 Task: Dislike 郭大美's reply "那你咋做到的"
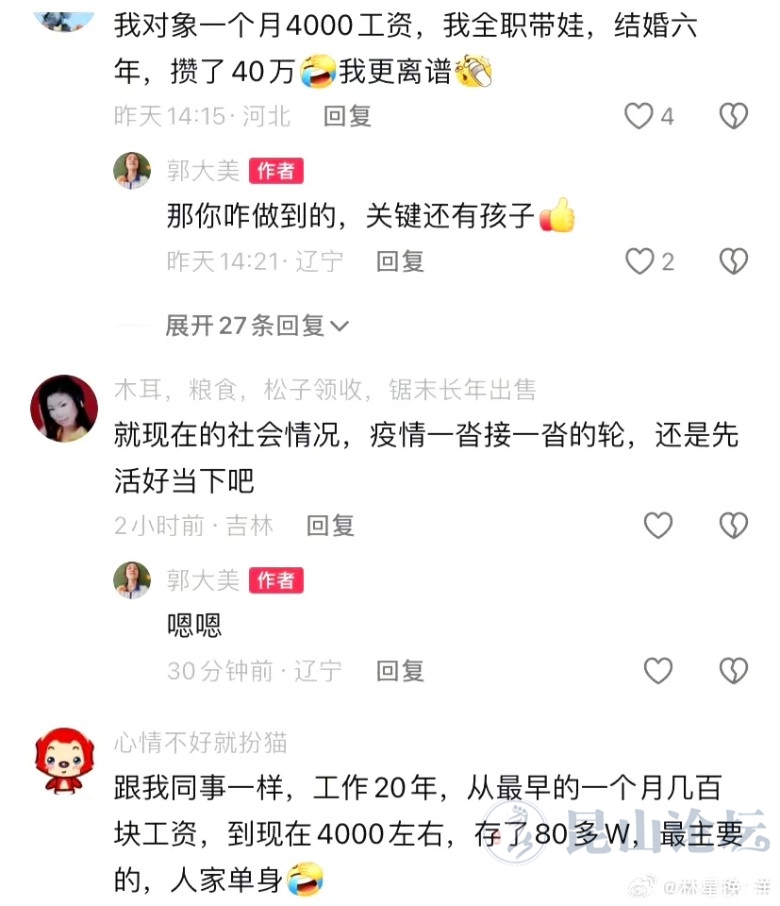[733, 262]
